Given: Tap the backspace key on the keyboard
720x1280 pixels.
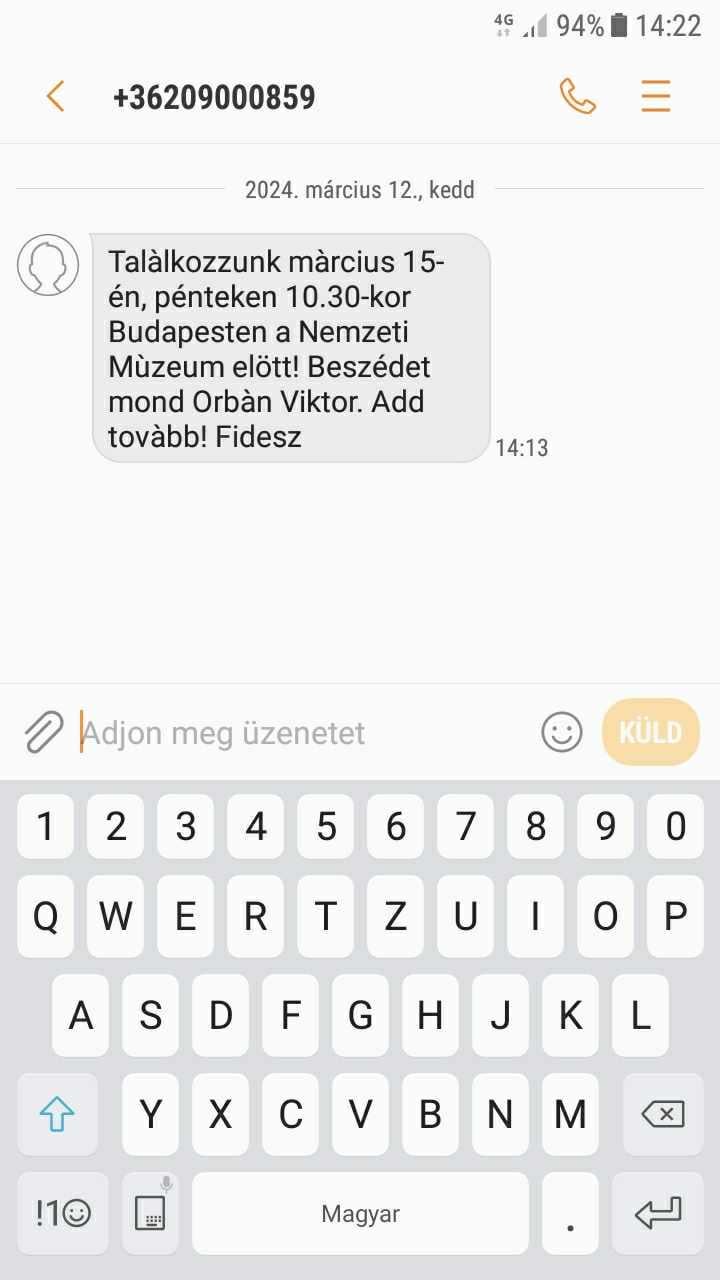Looking at the screenshot, I should (x=661, y=1114).
